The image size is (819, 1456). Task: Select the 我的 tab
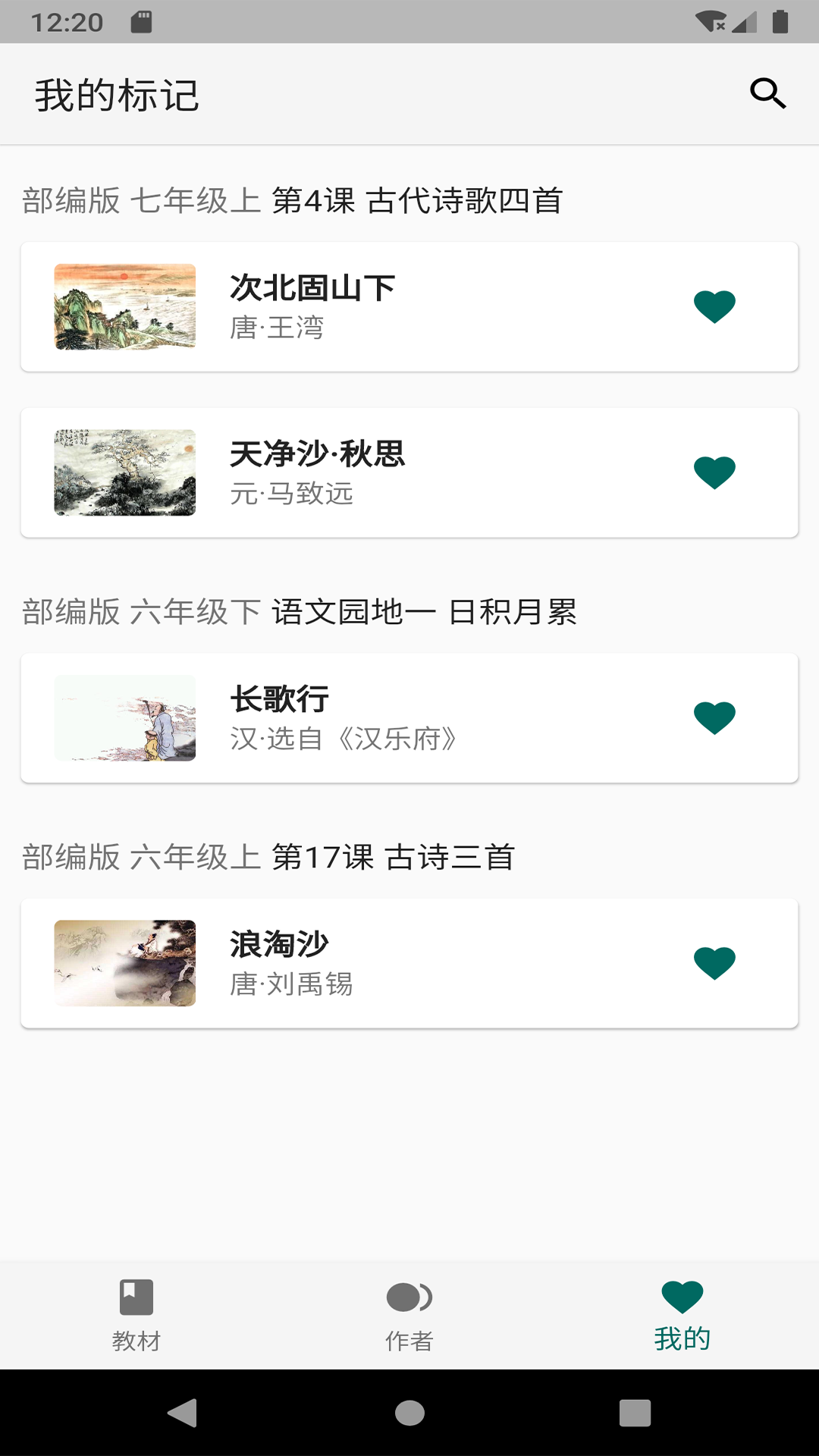(x=682, y=1315)
